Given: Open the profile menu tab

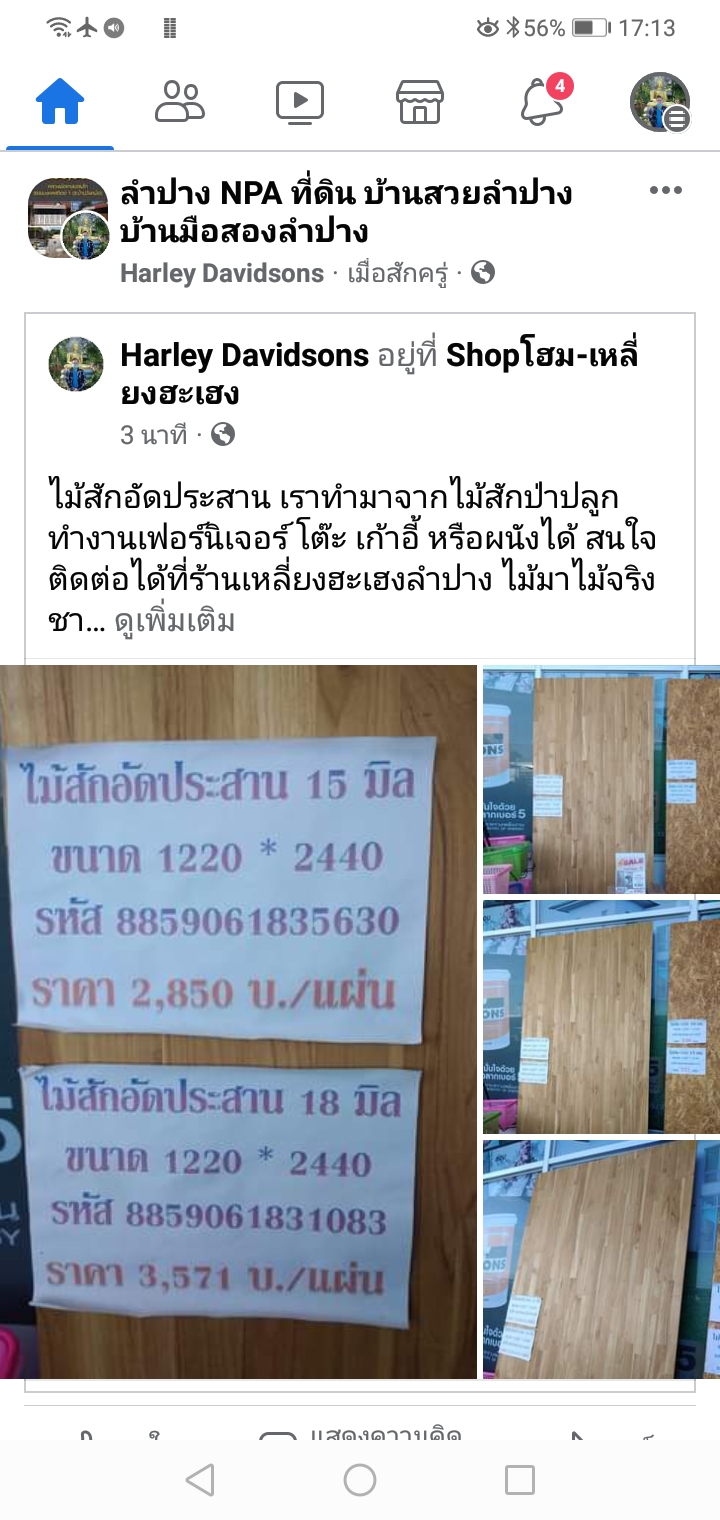Looking at the screenshot, I should 660,101.
